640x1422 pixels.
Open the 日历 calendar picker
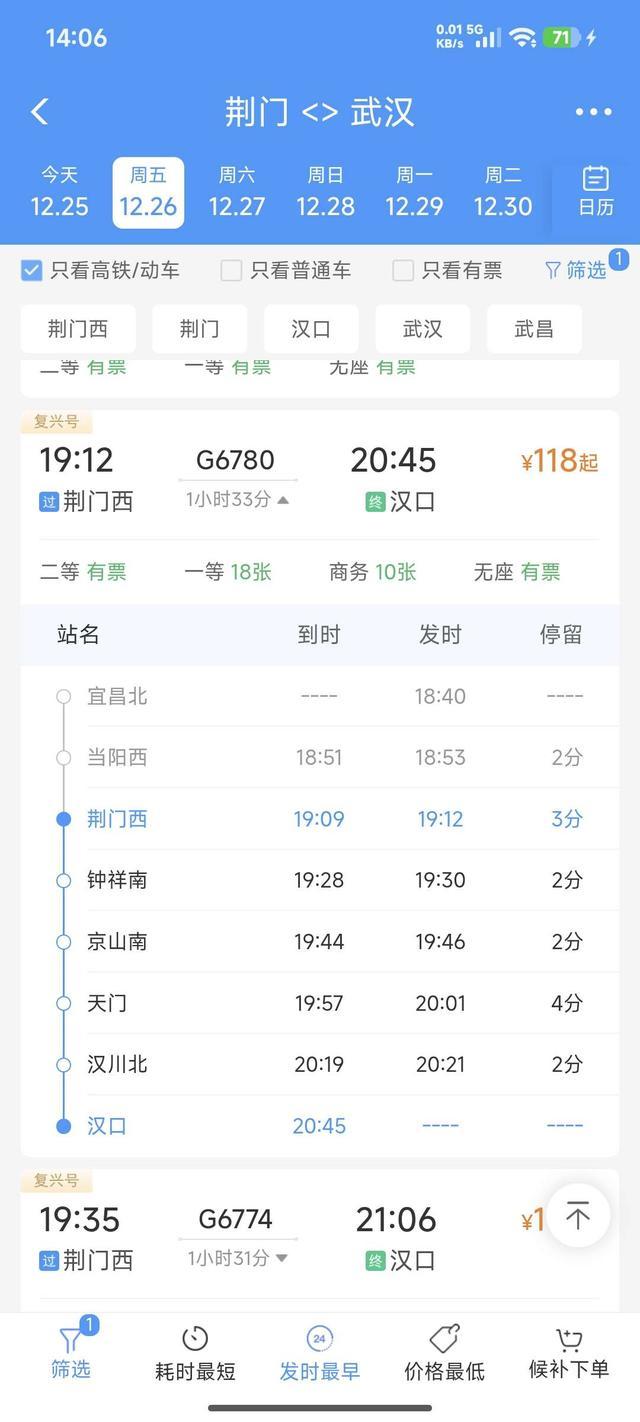(x=596, y=192)
